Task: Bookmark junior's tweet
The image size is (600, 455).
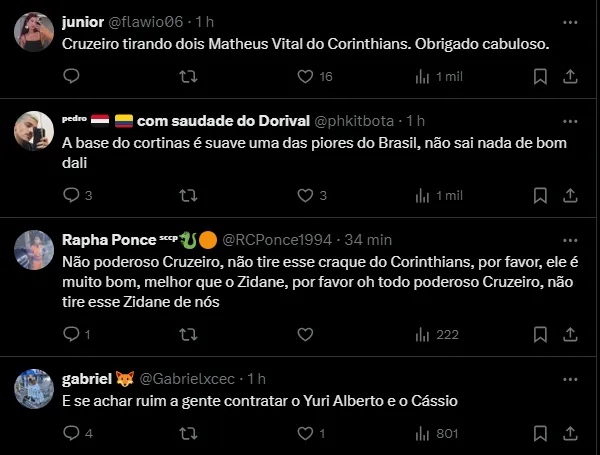Action: (x=540, y=76)
